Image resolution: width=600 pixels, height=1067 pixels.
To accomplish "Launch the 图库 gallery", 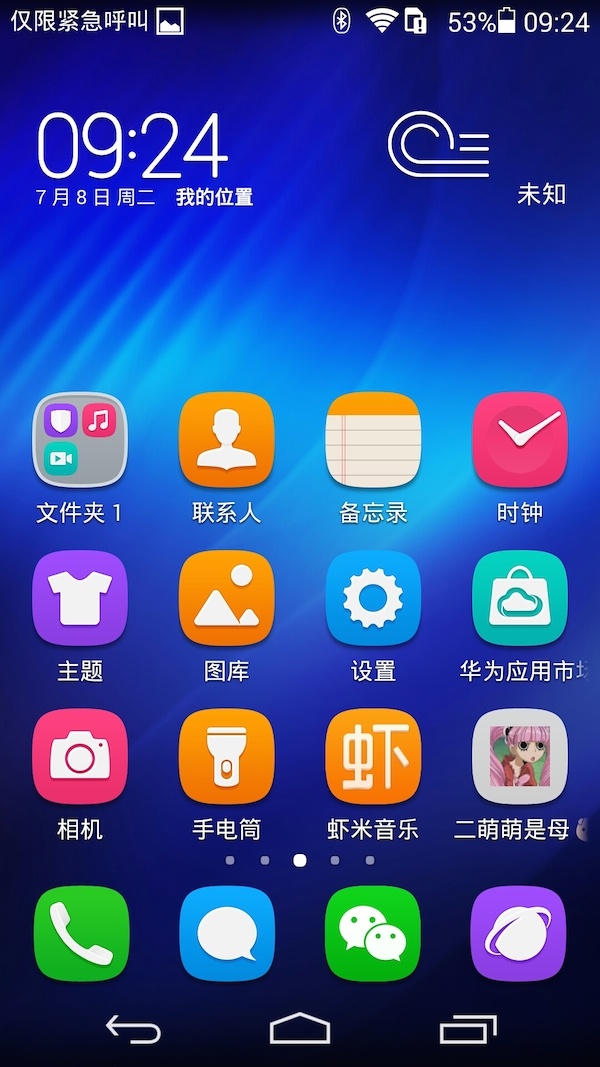I will (226, 598).
